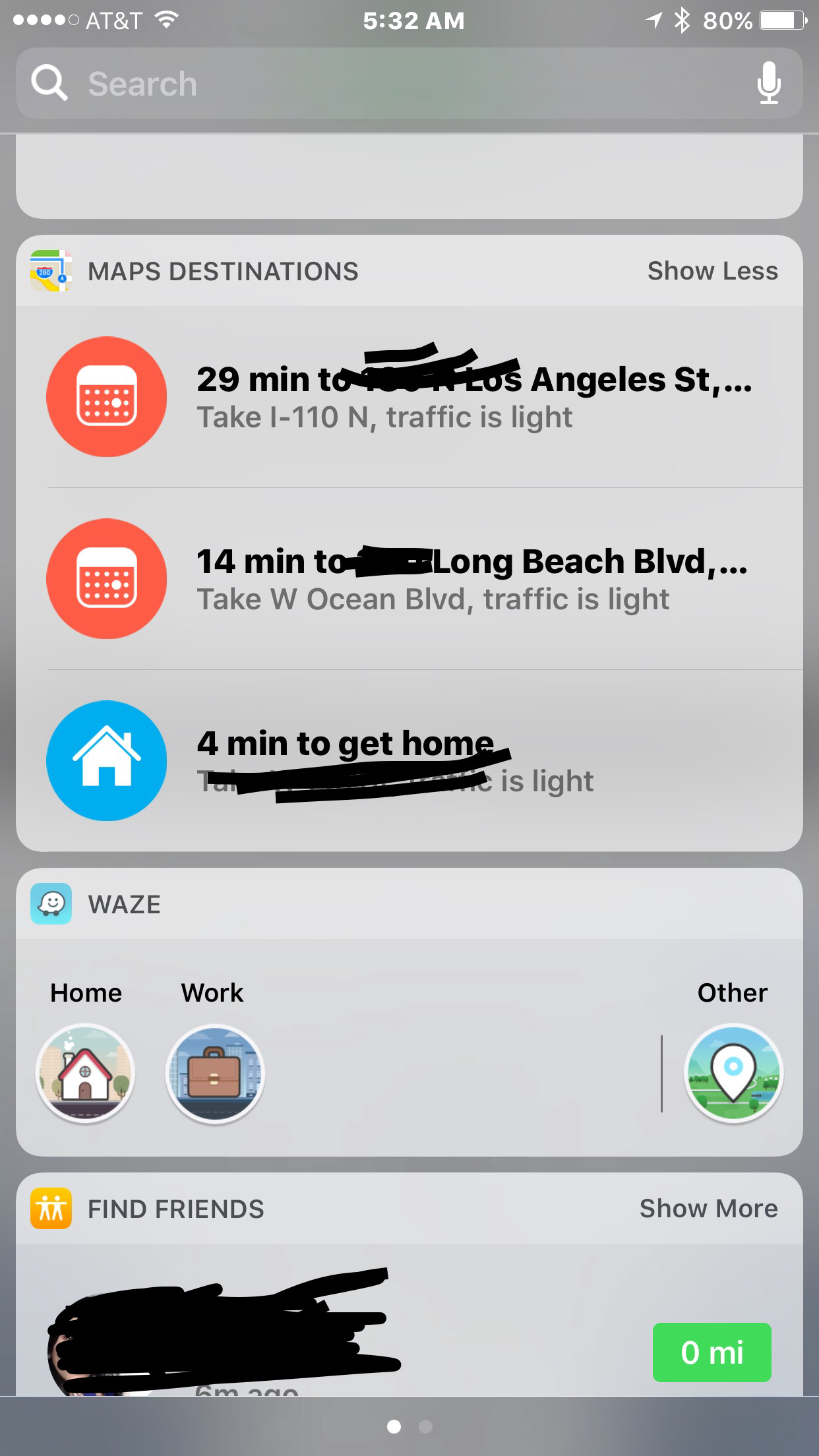The image size is (819, 1456).
Task: Tap the green 0 mi distance button
Action: pos(712,1352)
